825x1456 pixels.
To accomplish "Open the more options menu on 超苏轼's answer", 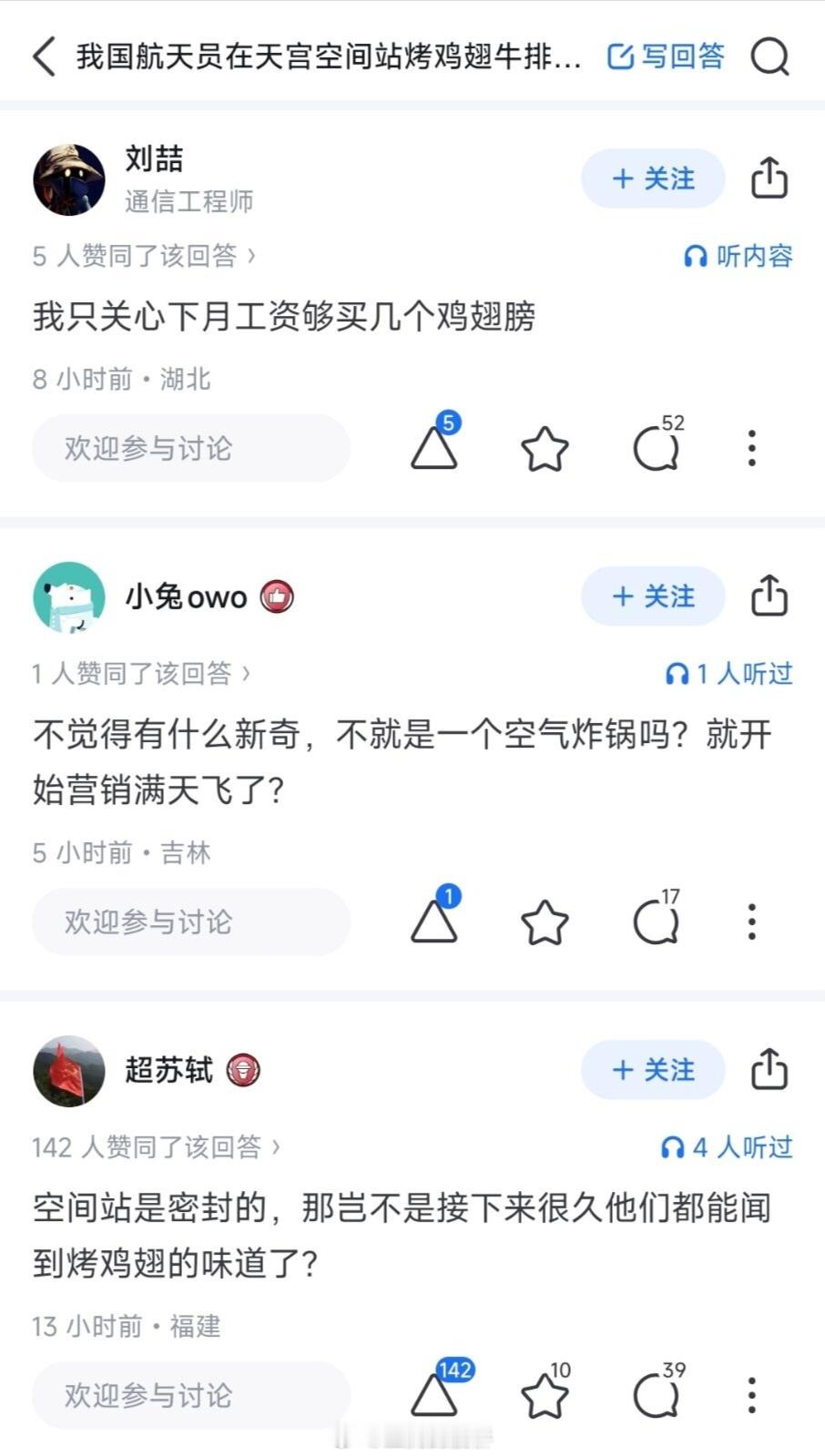I will pyautogui.click(x=750, y=1394).
